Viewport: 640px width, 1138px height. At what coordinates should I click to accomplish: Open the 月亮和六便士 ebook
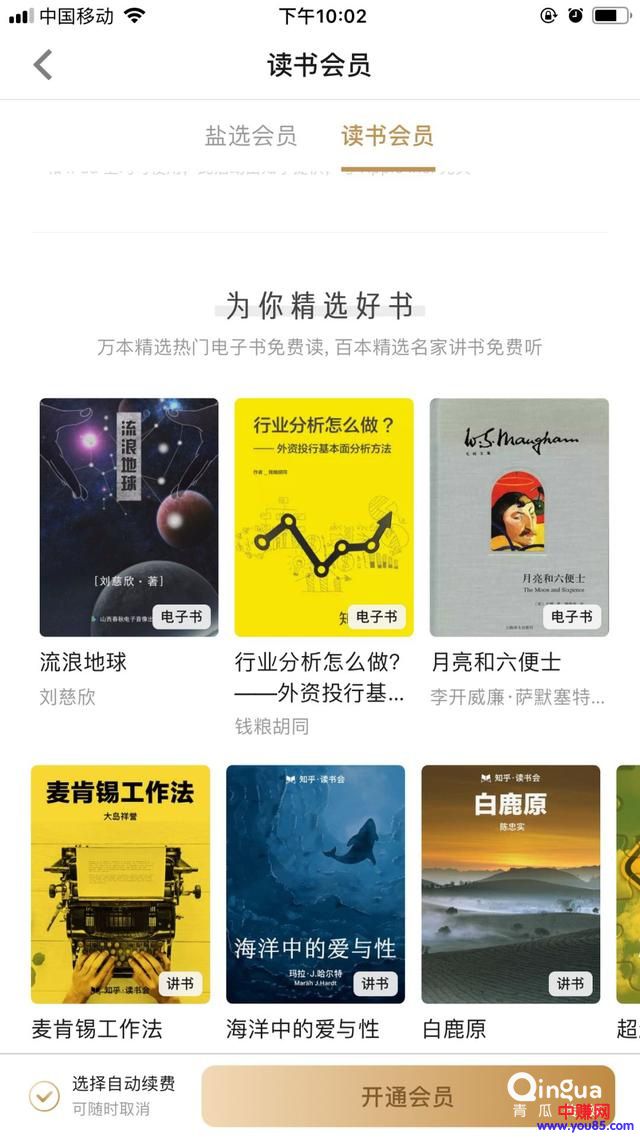(518, 517)
